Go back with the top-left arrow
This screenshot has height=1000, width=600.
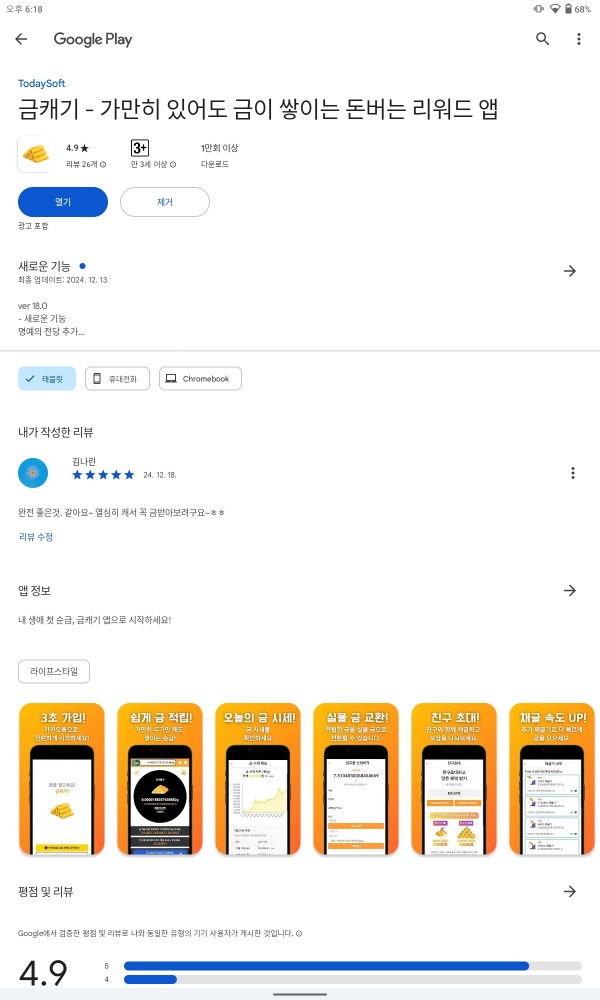point(22,39)
